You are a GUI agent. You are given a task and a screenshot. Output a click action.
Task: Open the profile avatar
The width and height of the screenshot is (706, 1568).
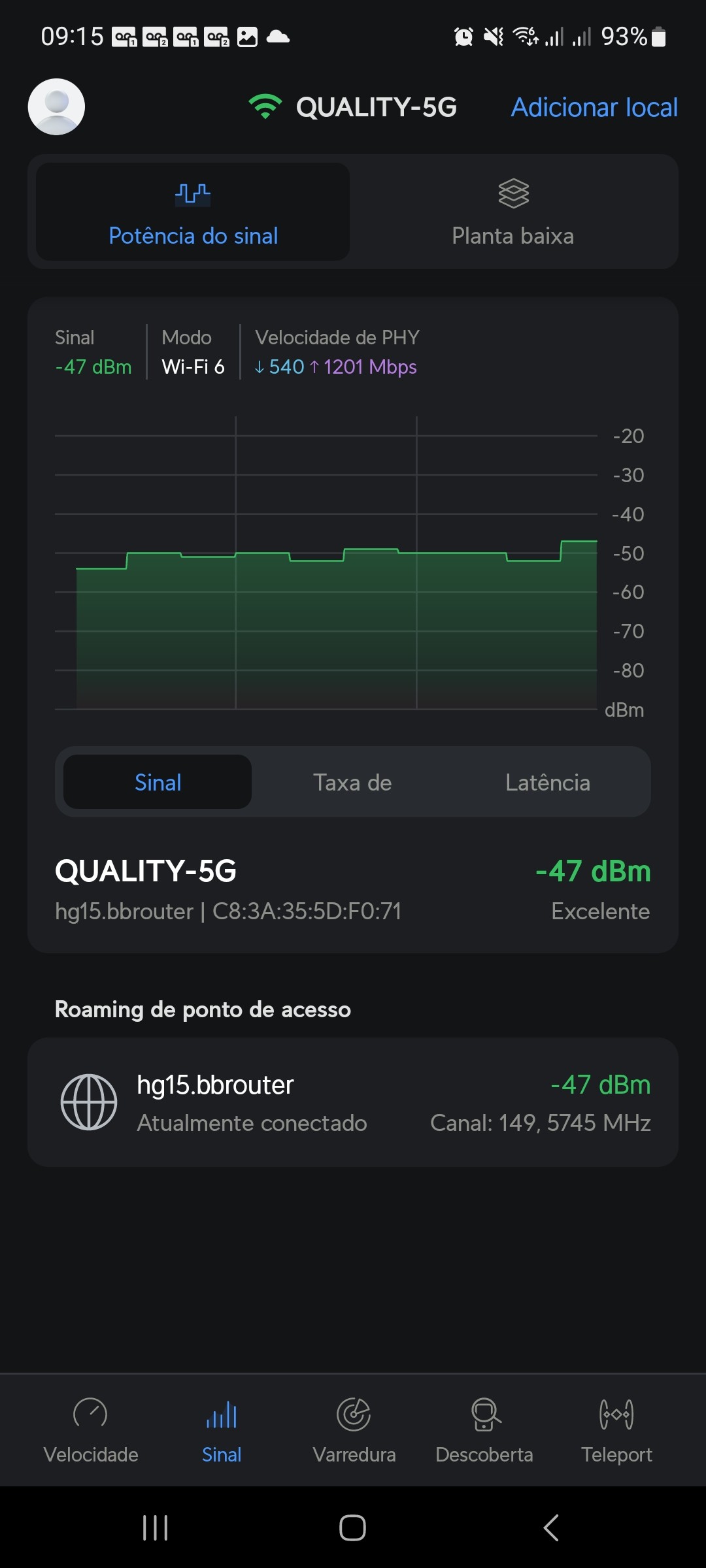tap(56, 106)
